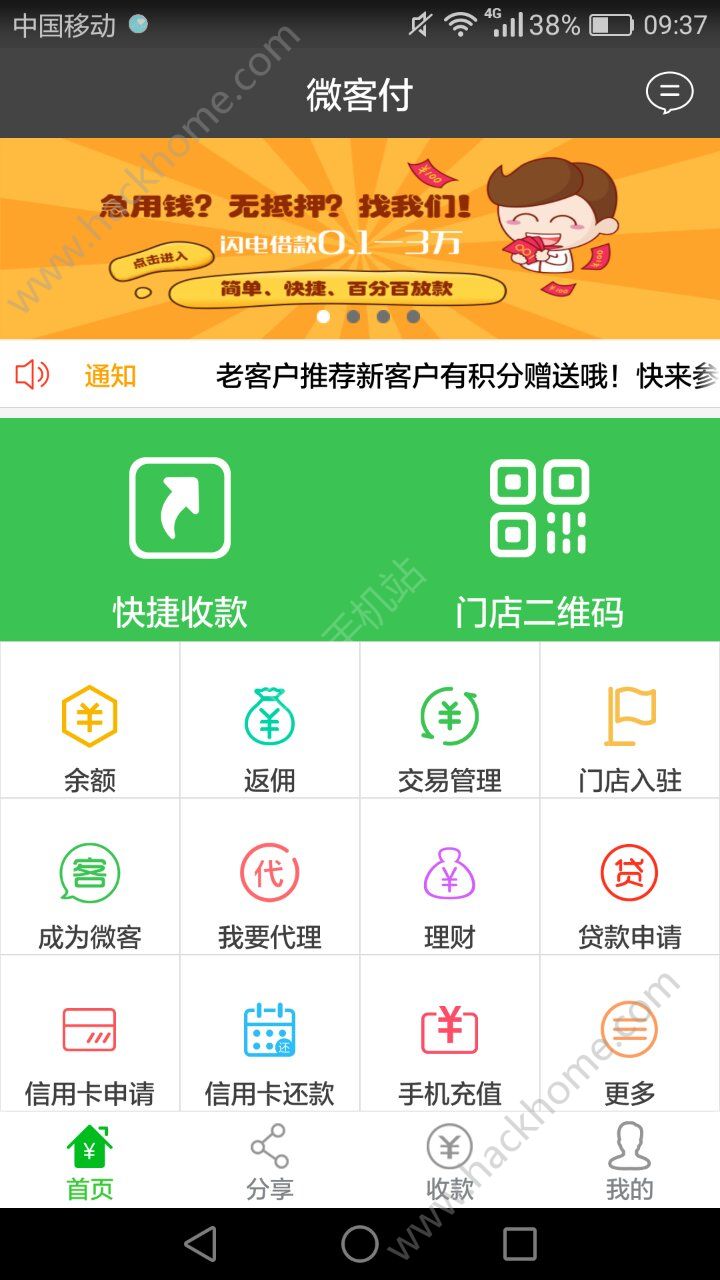The width and height of the screenshot is (720, 1280).
Task: Open the messages icon in the title bar
Action: pyautogui.click(x=669, y=94)
